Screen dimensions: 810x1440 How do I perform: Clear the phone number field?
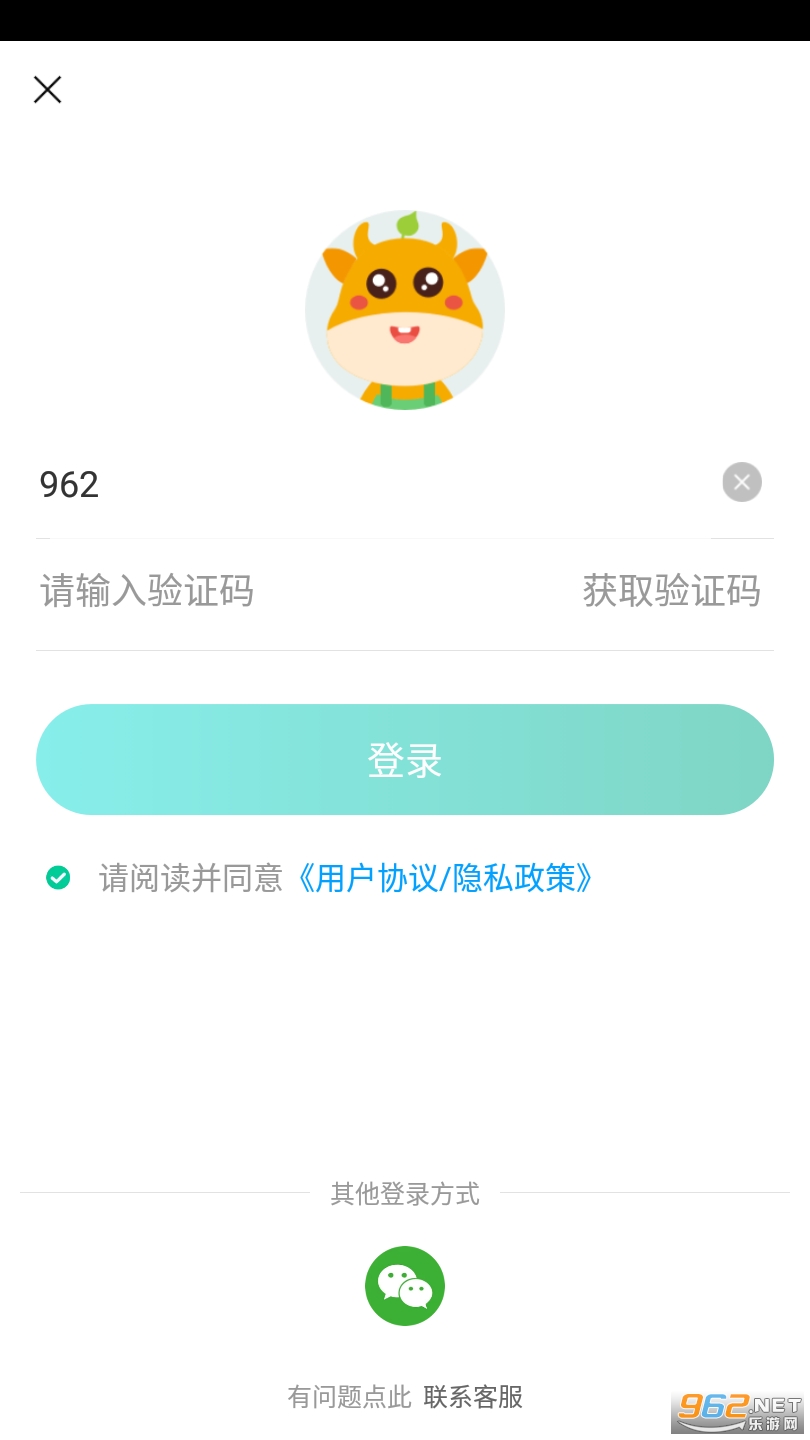(x=741, y=482)
